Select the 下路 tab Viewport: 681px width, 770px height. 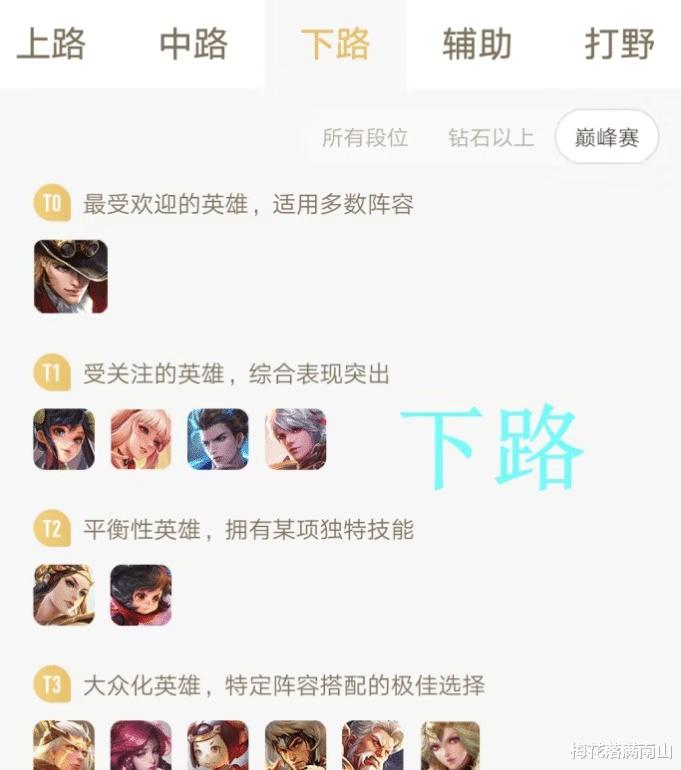335,44
